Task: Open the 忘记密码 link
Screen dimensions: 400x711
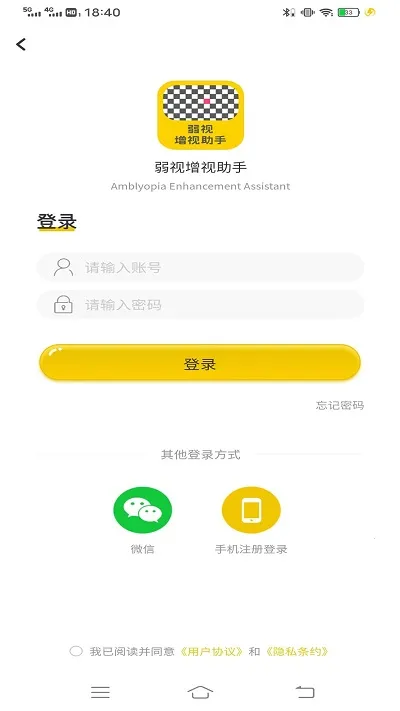Action: (x=340, y=405)
